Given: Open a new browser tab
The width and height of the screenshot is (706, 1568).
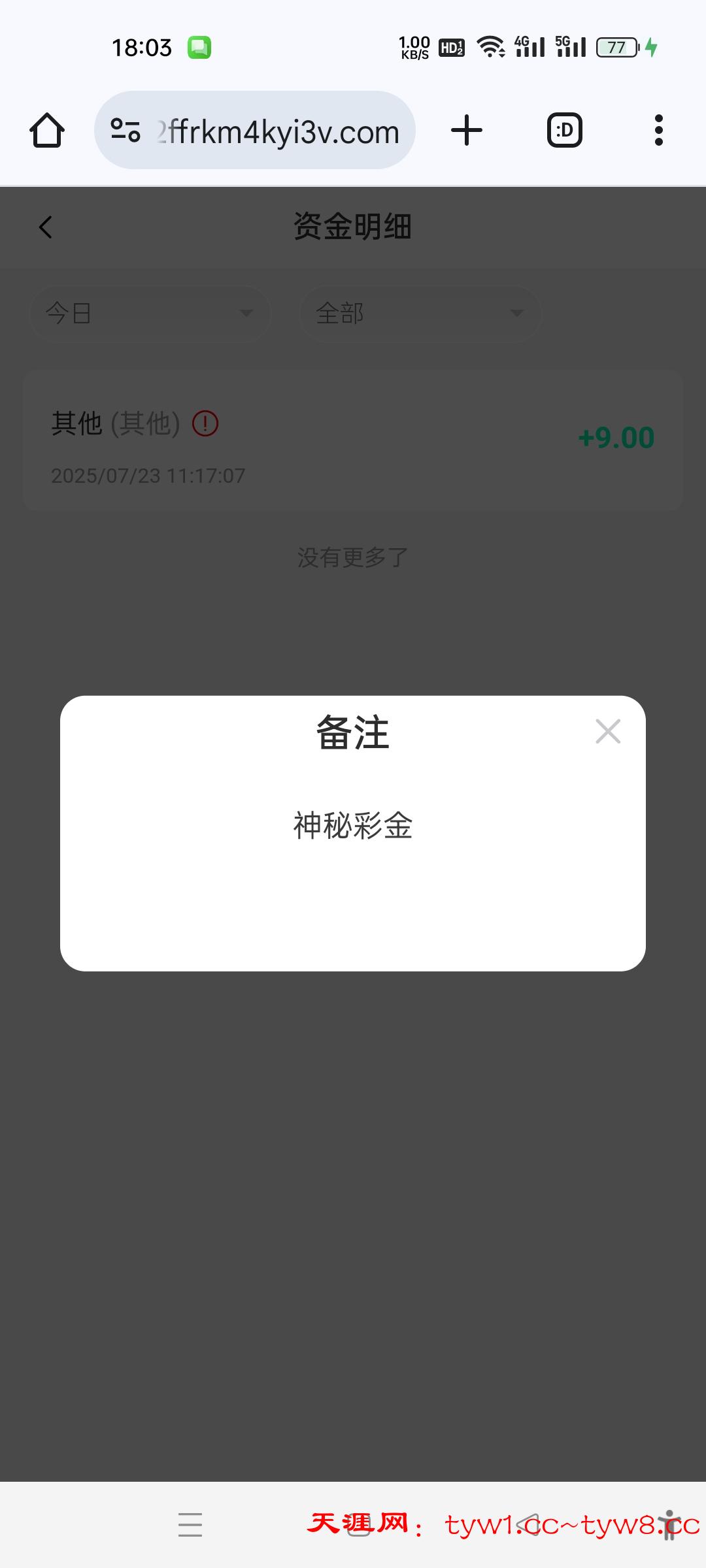Looking at the screenshot, I should (x=467, y=131).
